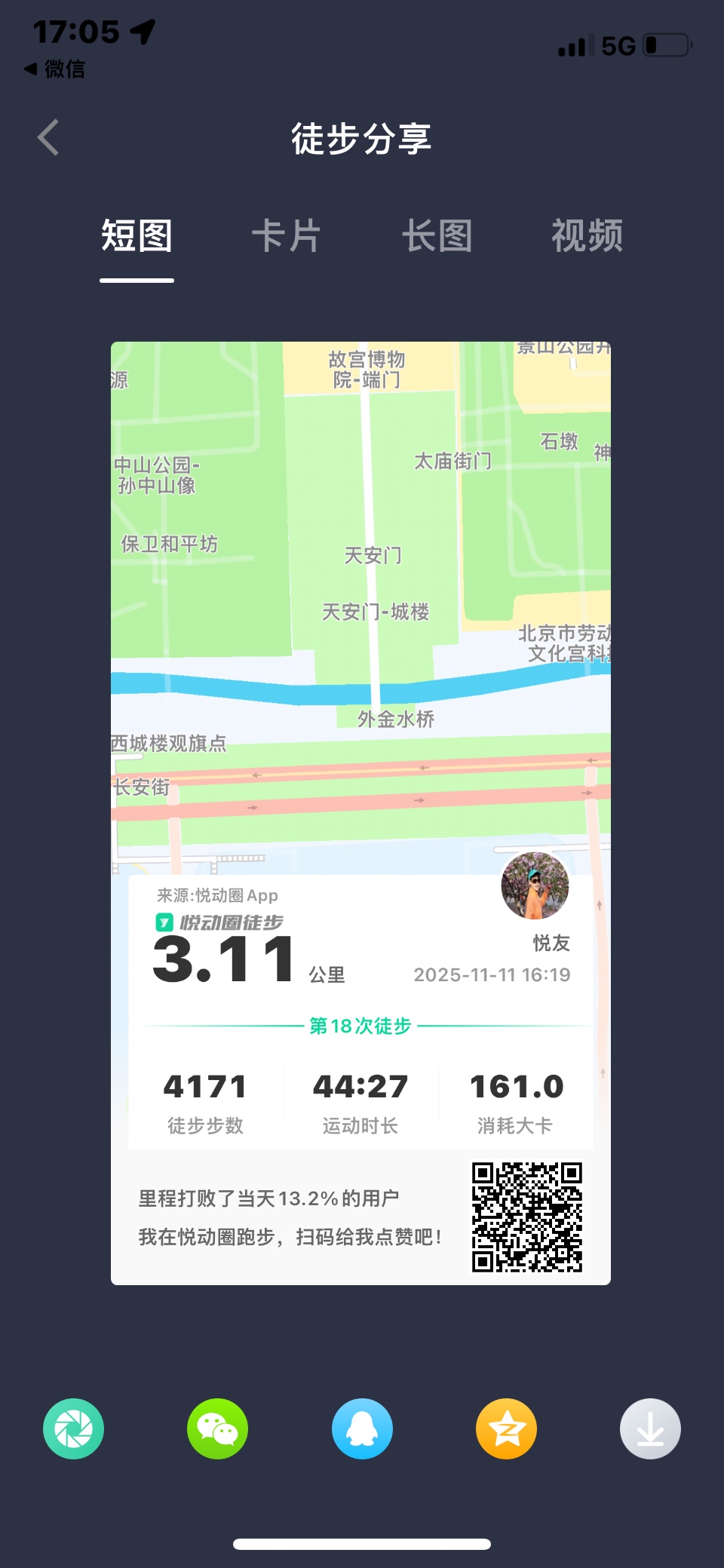Share to the green aperture circle icon
The height and width of the screenshot is (1568, 724).
click(x=73, y=1428)
